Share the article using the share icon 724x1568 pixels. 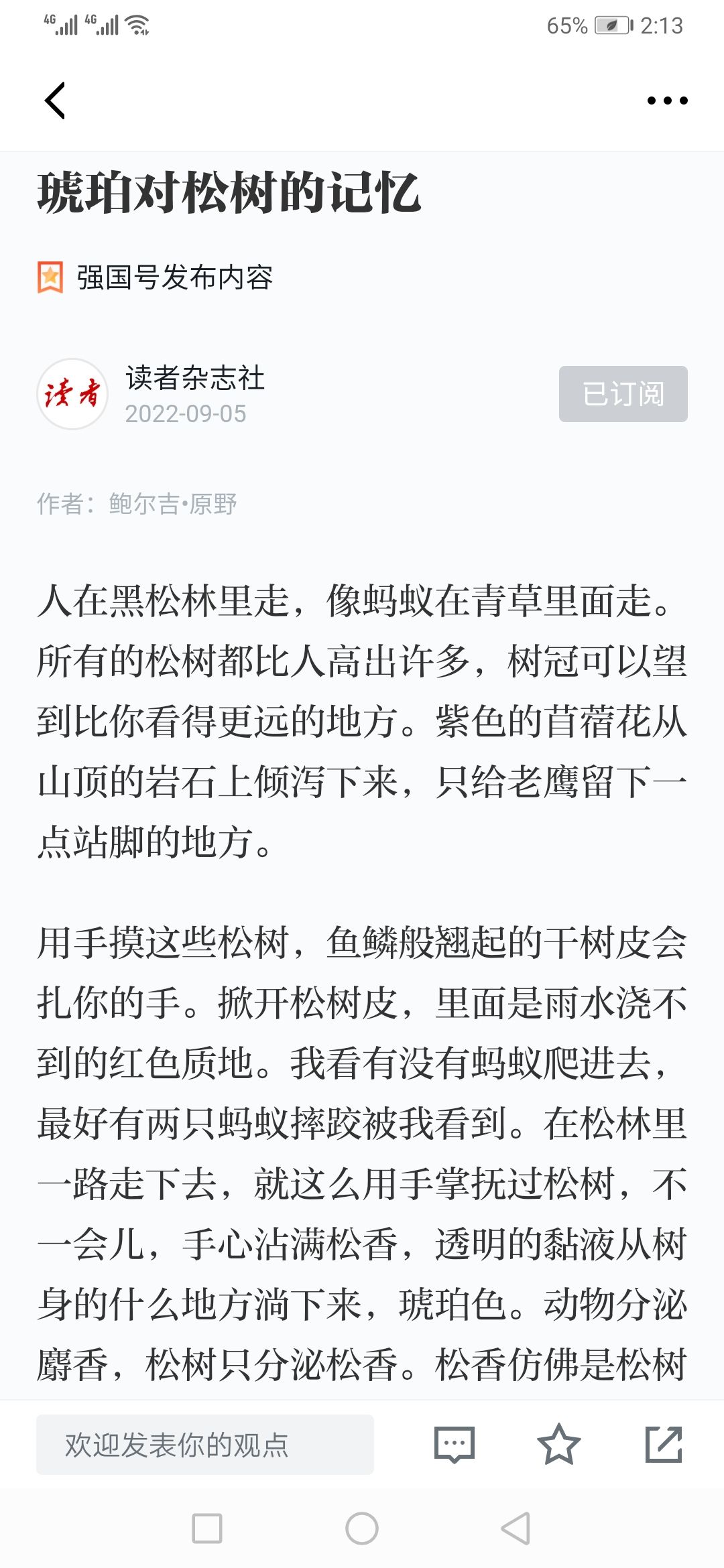[664, 1445]
